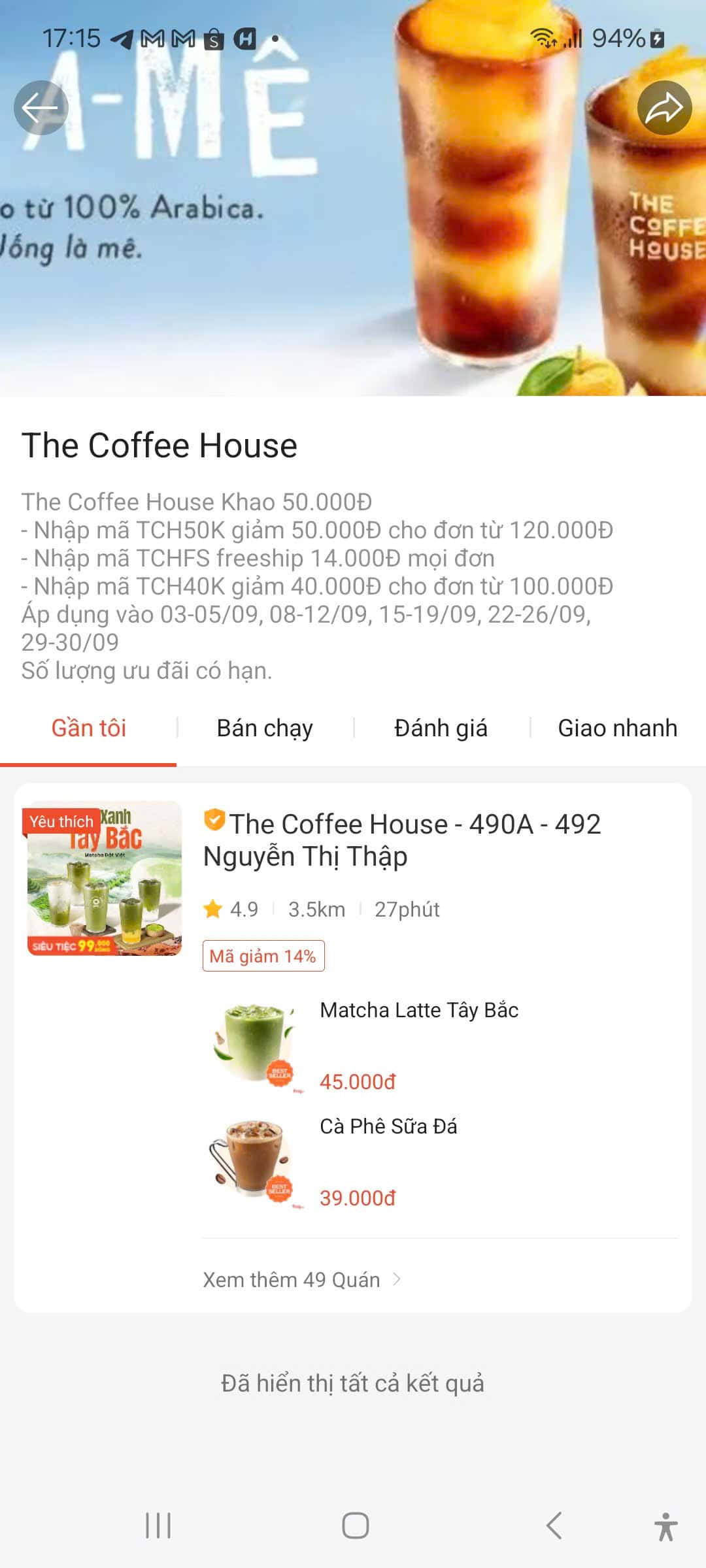Switch to the Bán chạy tab
Screen dimensions: 706x1568
point(264,728)
